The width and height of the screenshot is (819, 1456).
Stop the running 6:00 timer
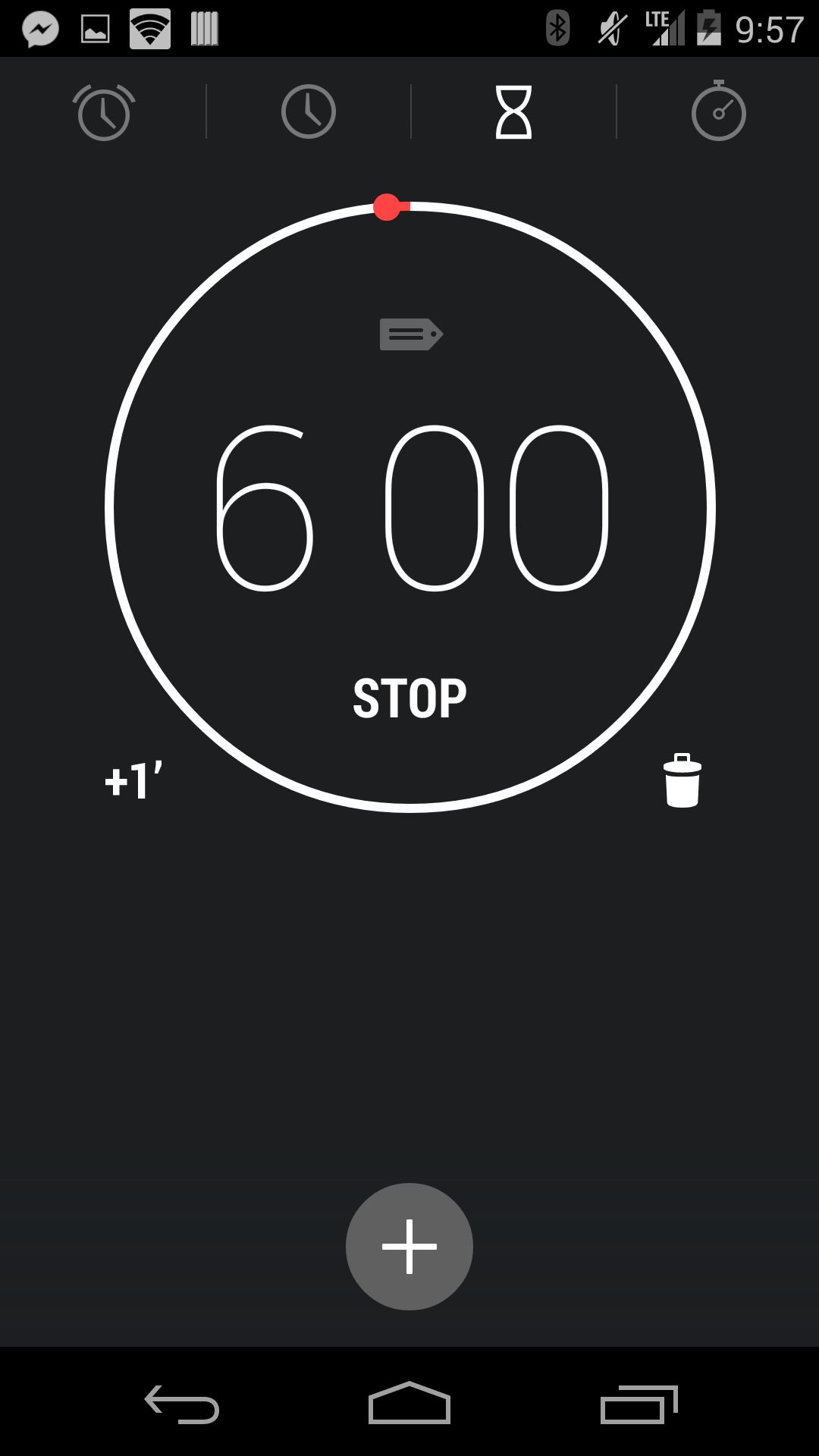click(409, 695)
